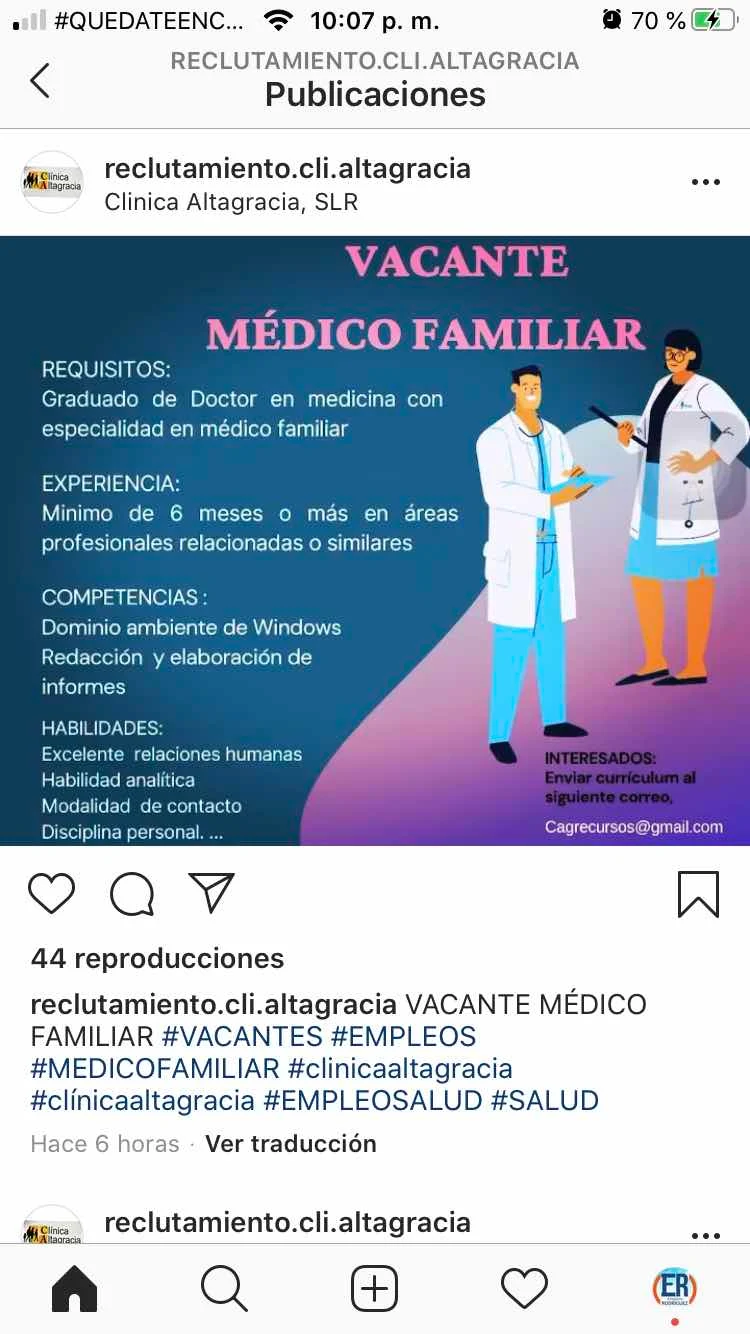Viewport: 750px width, 1334px height.
Task: Open hashtag #VACANTES
Action: 242,1036
